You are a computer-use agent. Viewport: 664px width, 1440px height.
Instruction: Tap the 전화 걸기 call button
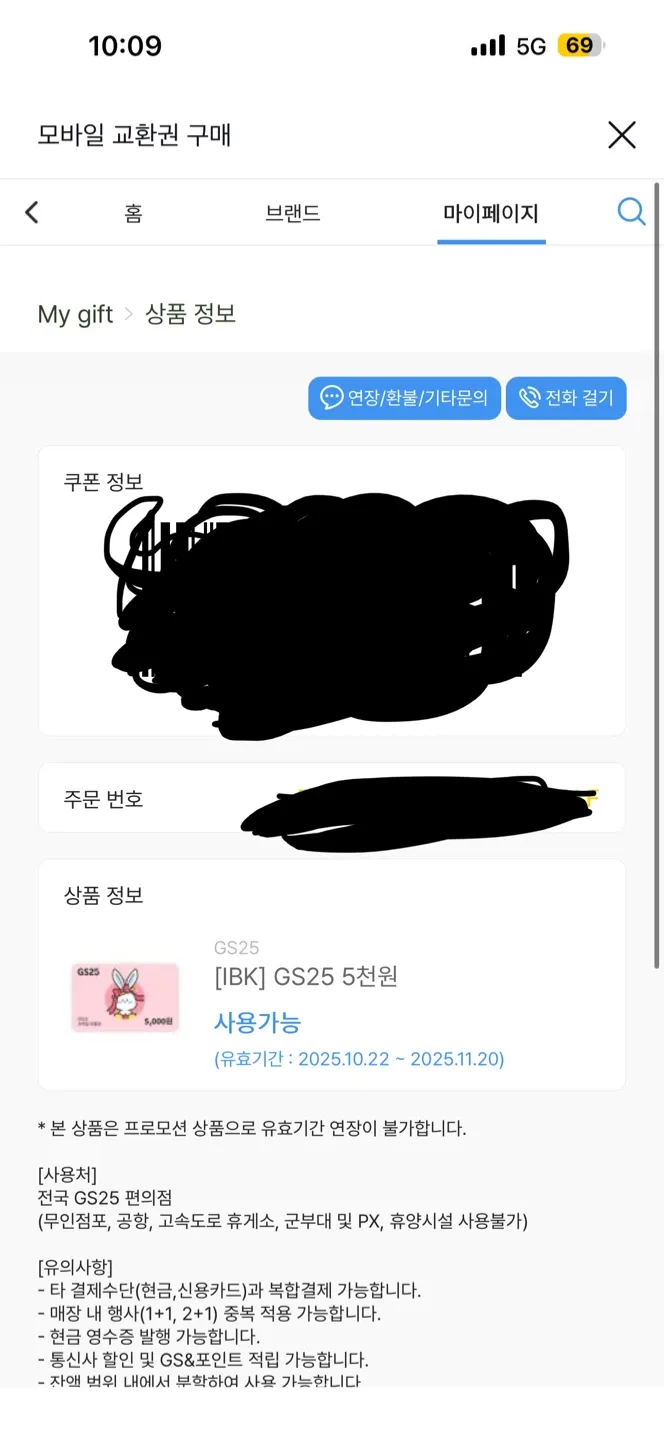(x=566, y=398)
